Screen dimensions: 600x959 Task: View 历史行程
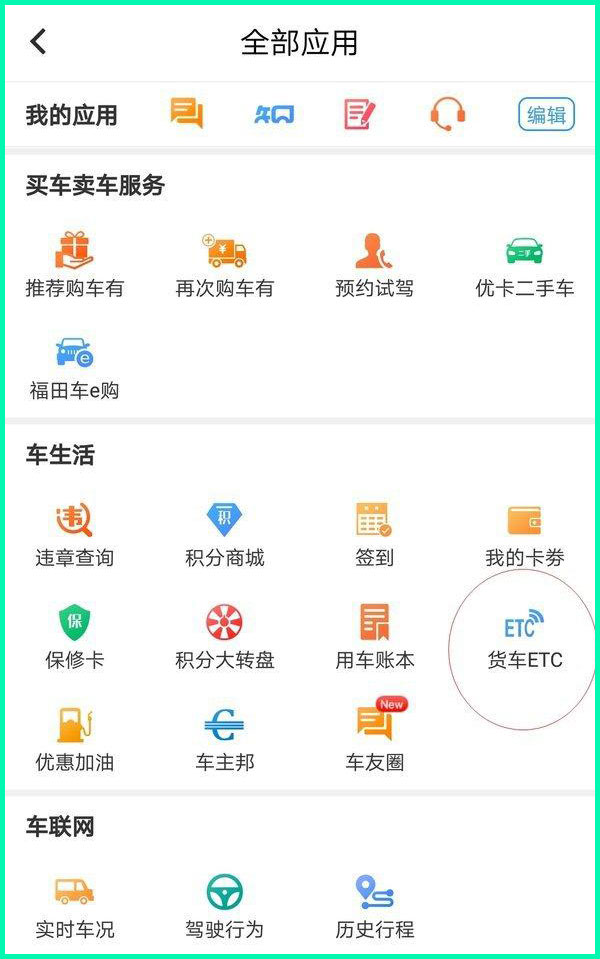click(x=374, y=906)
